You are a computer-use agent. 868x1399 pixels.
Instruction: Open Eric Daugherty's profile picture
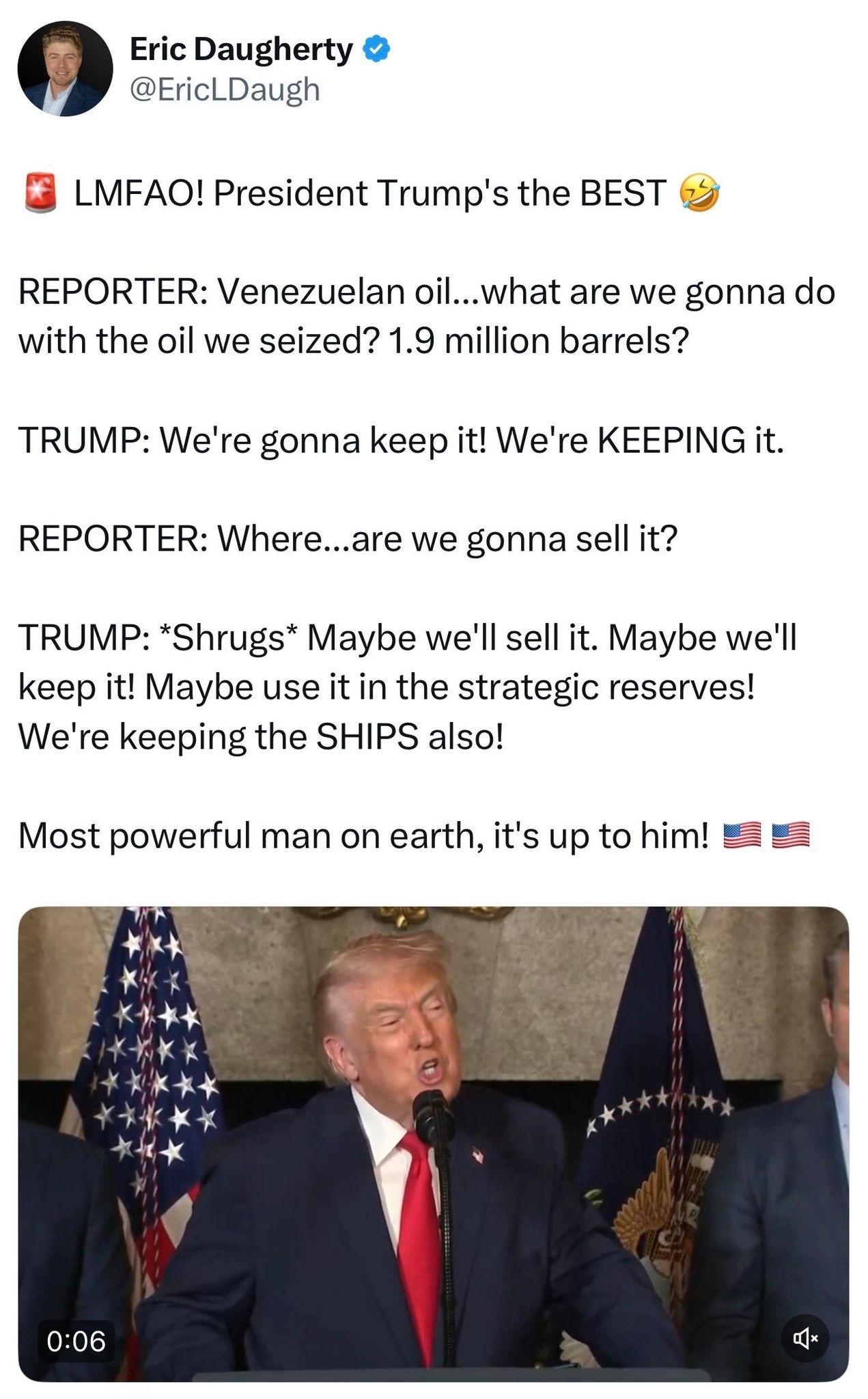pyautogui.click(x=65, y=68)
